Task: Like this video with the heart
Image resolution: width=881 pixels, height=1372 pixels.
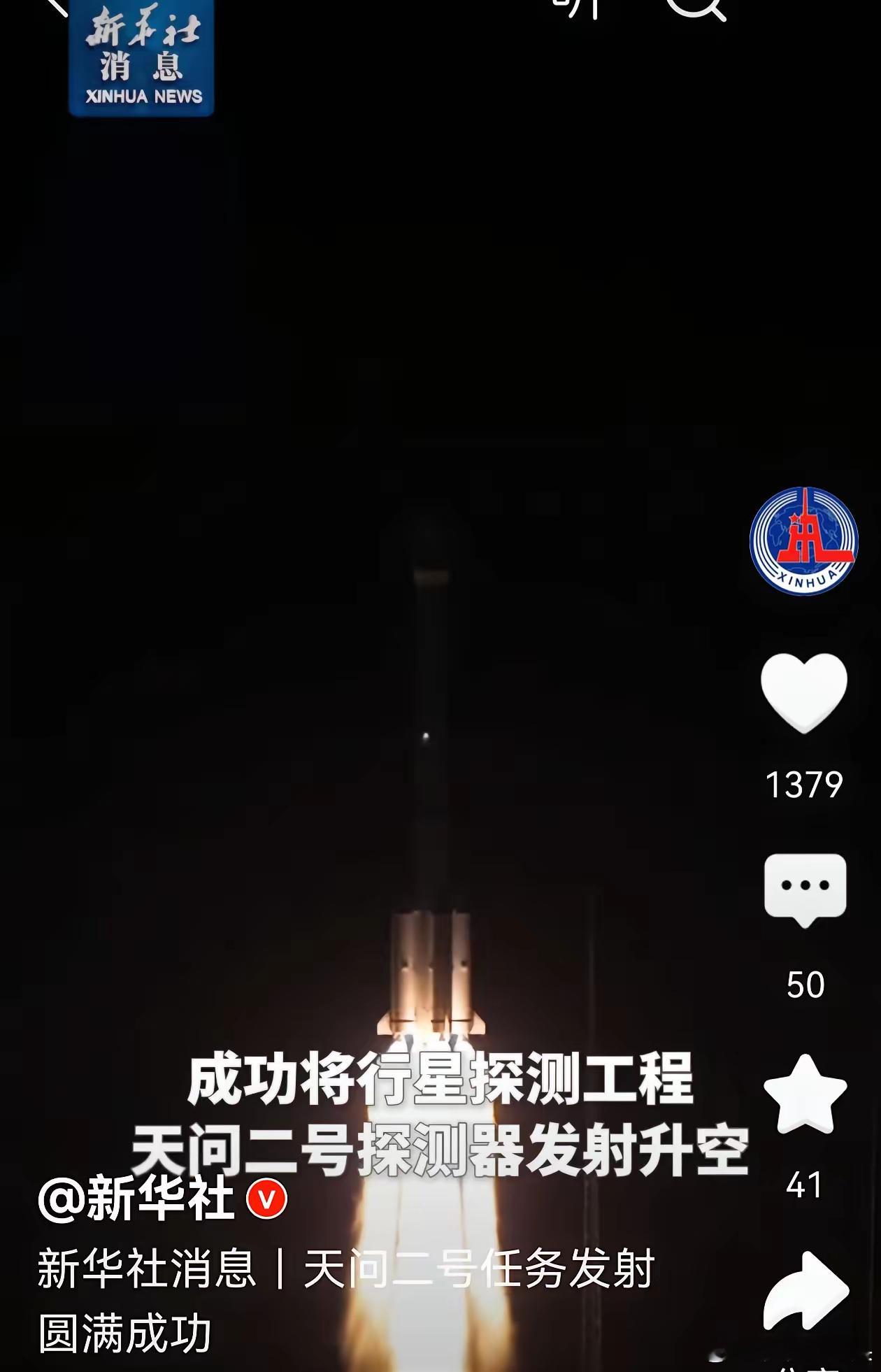Action: (804, 693)
